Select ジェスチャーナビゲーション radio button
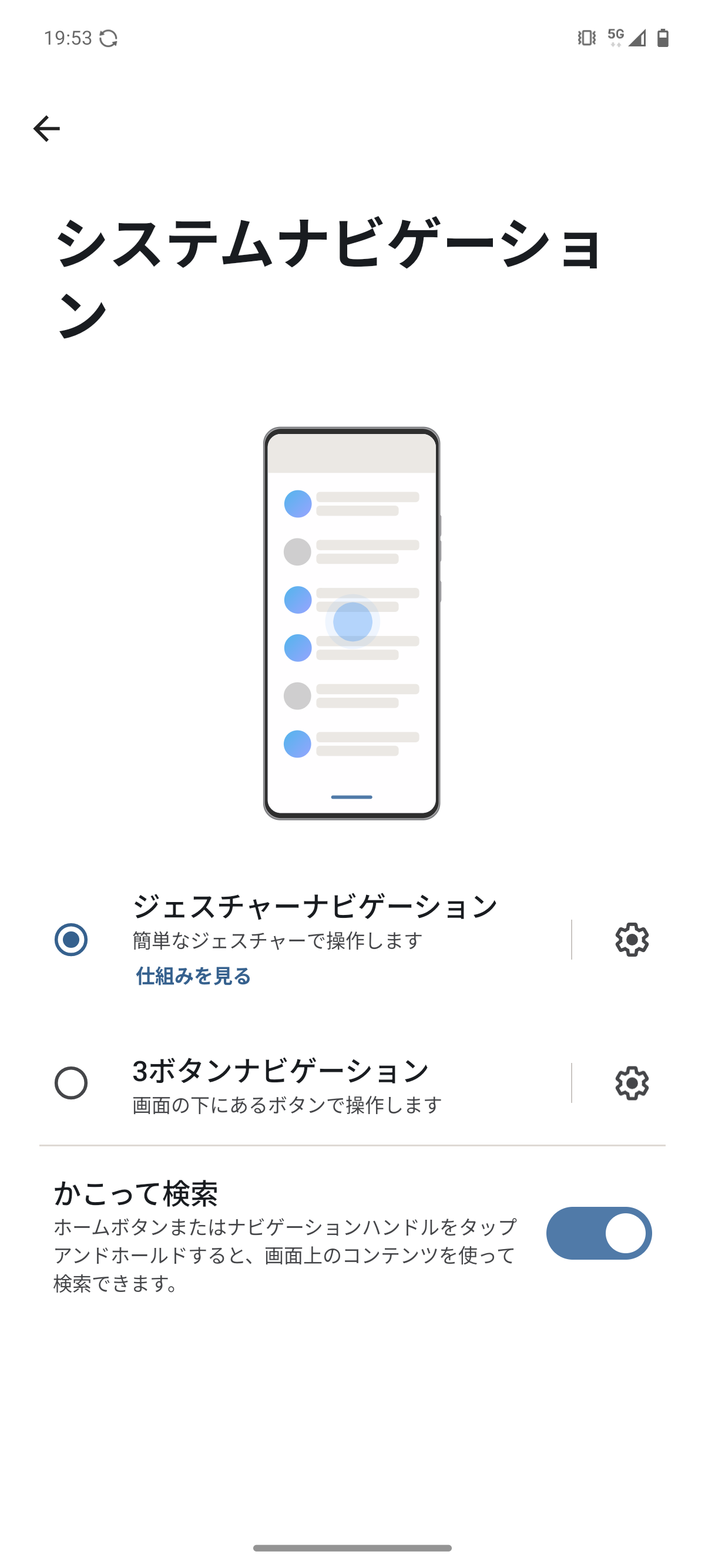The width and height of the screenshot is (705, 1568). pyautogui.click(x=71, y=939)
